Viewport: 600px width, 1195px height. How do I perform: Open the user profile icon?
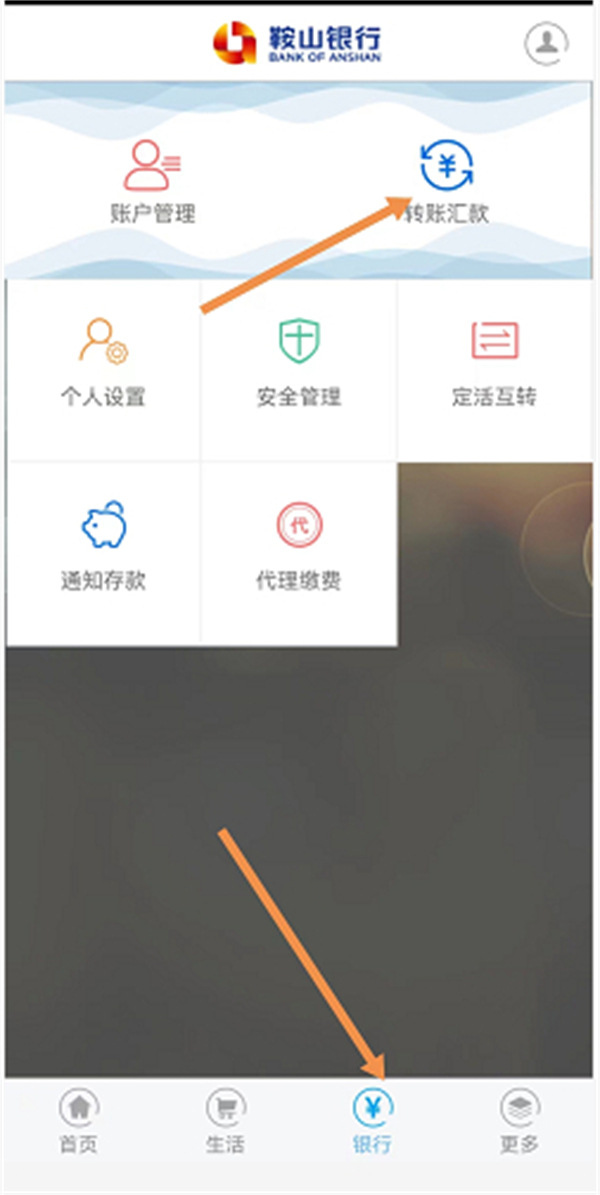[x=546, y=42]
